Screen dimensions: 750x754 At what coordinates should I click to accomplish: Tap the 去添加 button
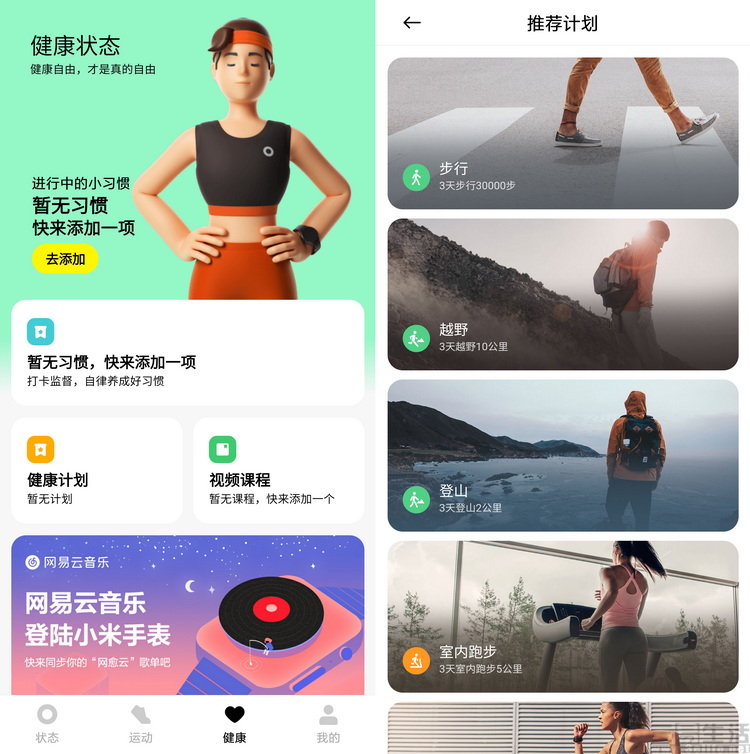(x=65, y=259)
